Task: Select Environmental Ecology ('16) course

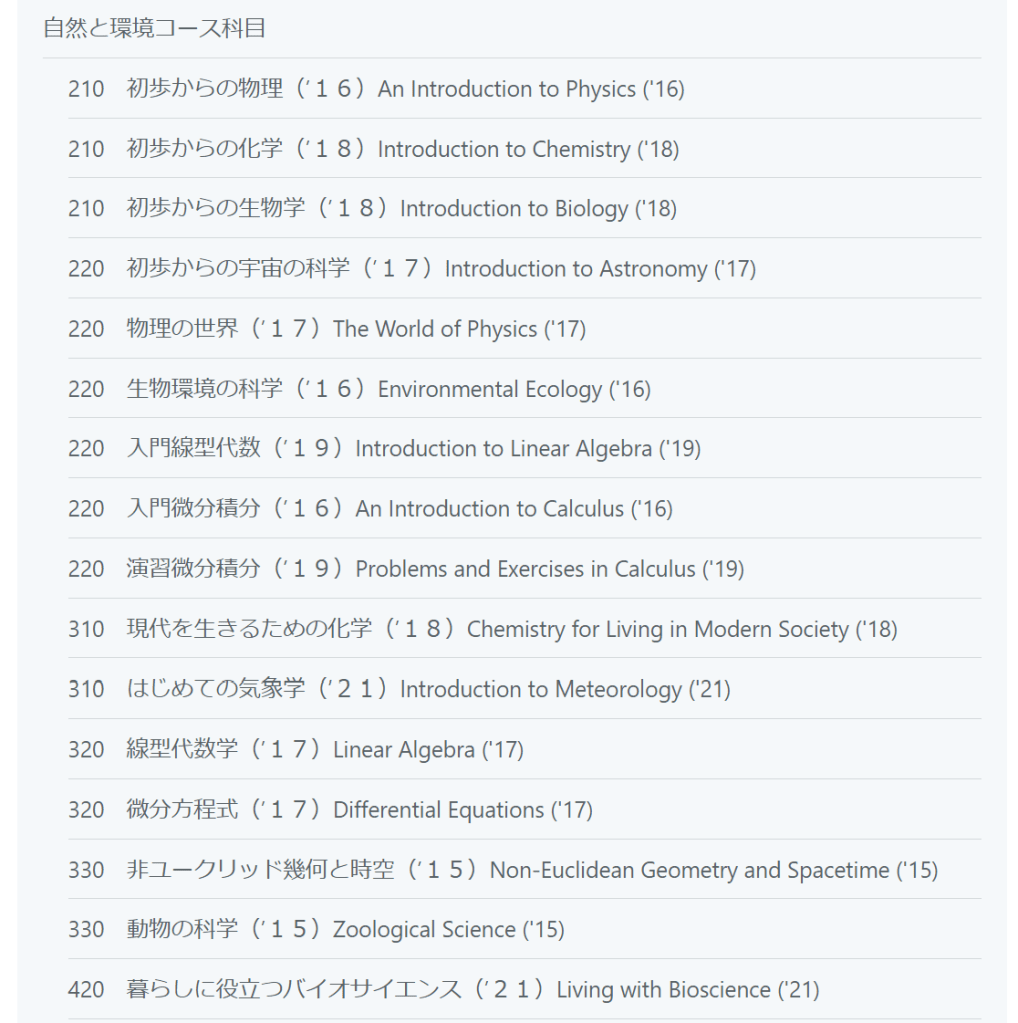Action: [x=388, y=389]
